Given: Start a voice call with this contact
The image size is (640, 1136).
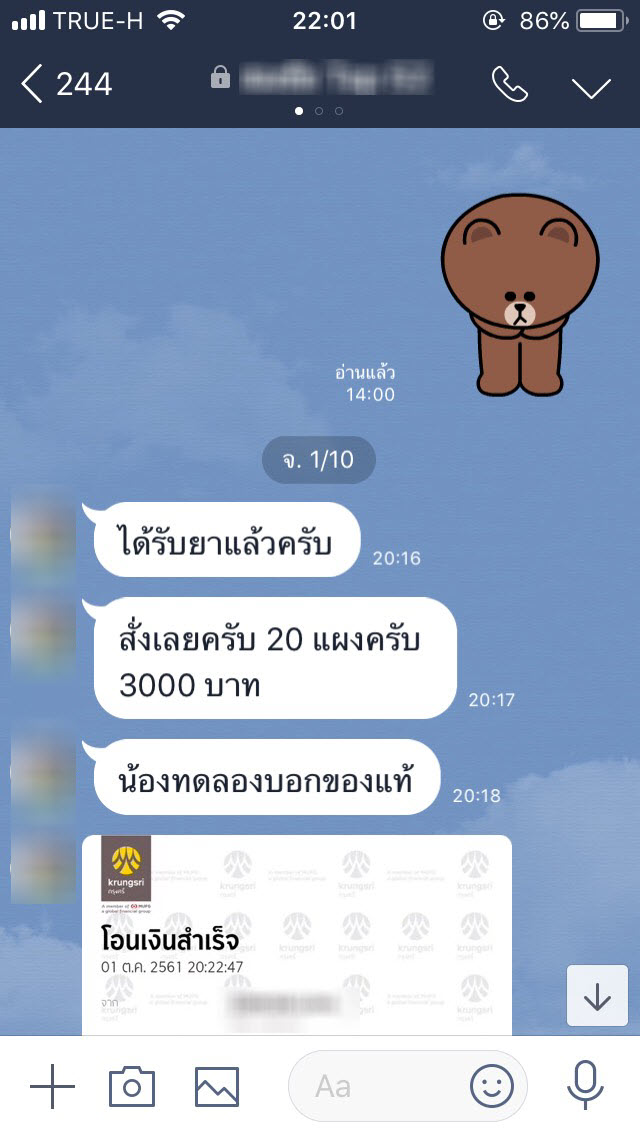Looking at the screenshot, I should (x=510, y=86).
